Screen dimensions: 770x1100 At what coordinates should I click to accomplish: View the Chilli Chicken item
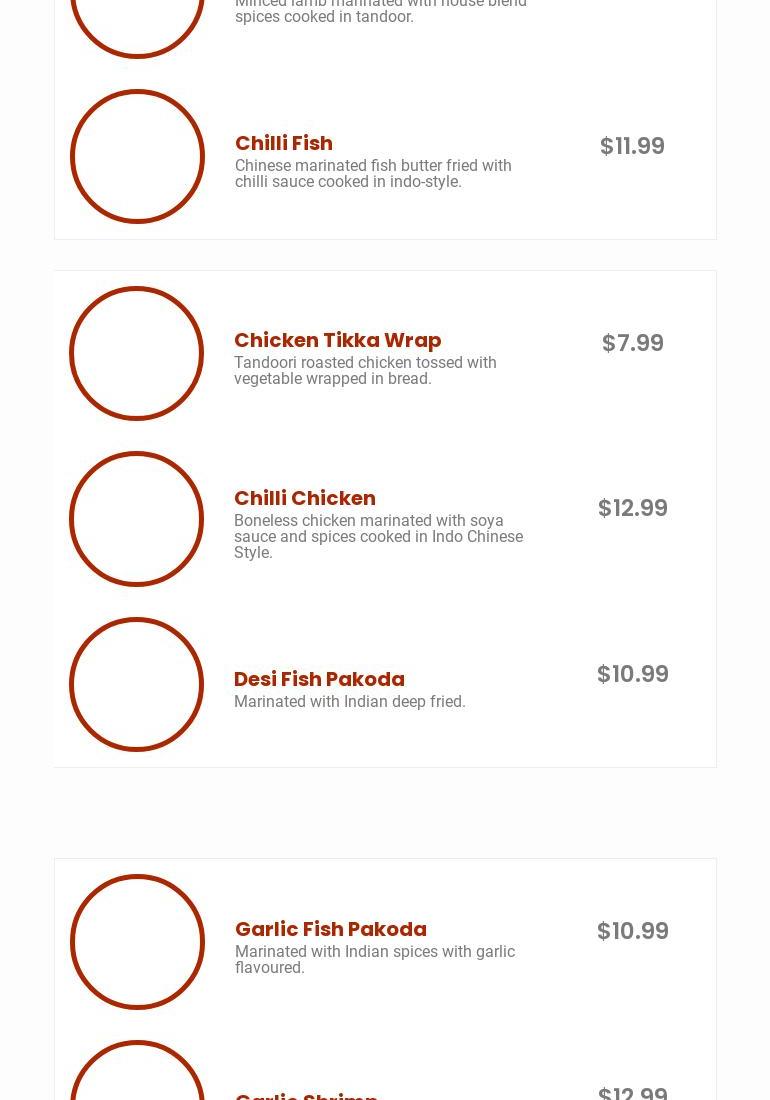[x=305, y=498]
